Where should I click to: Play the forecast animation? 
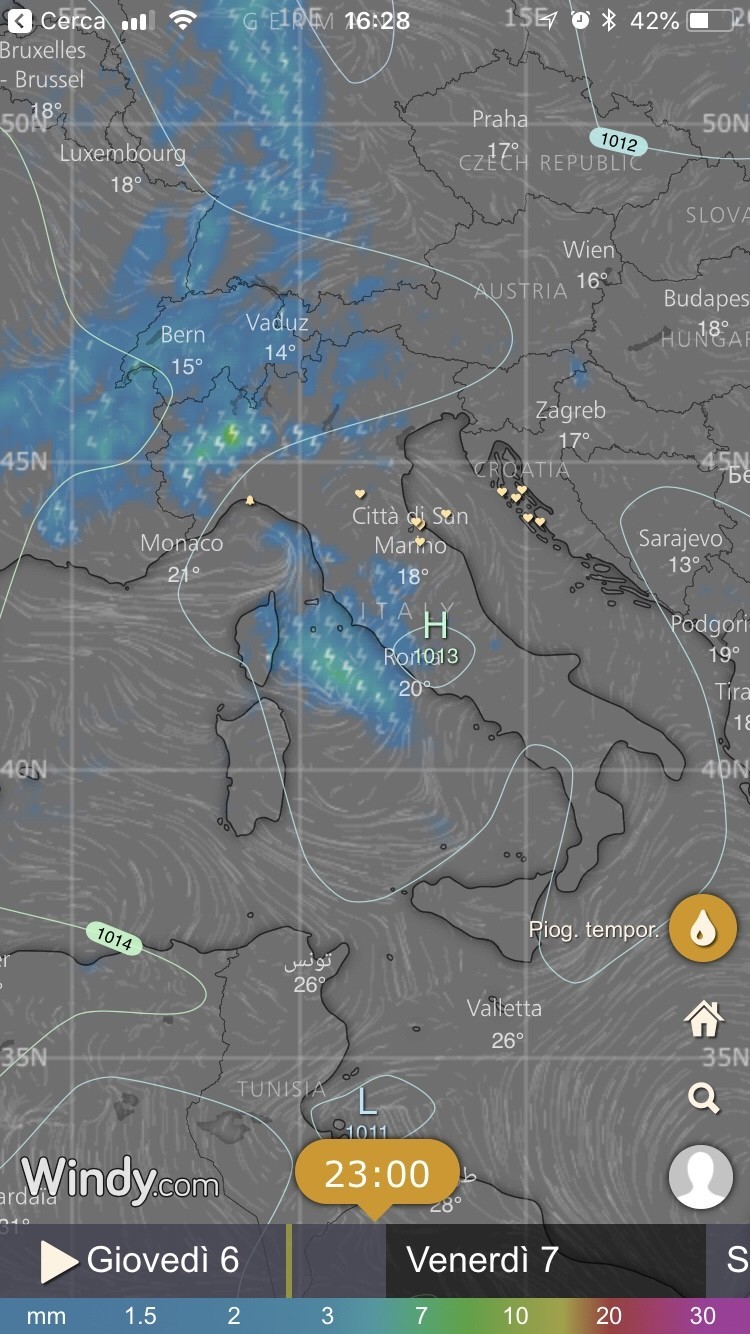[x=58, y=1261]
